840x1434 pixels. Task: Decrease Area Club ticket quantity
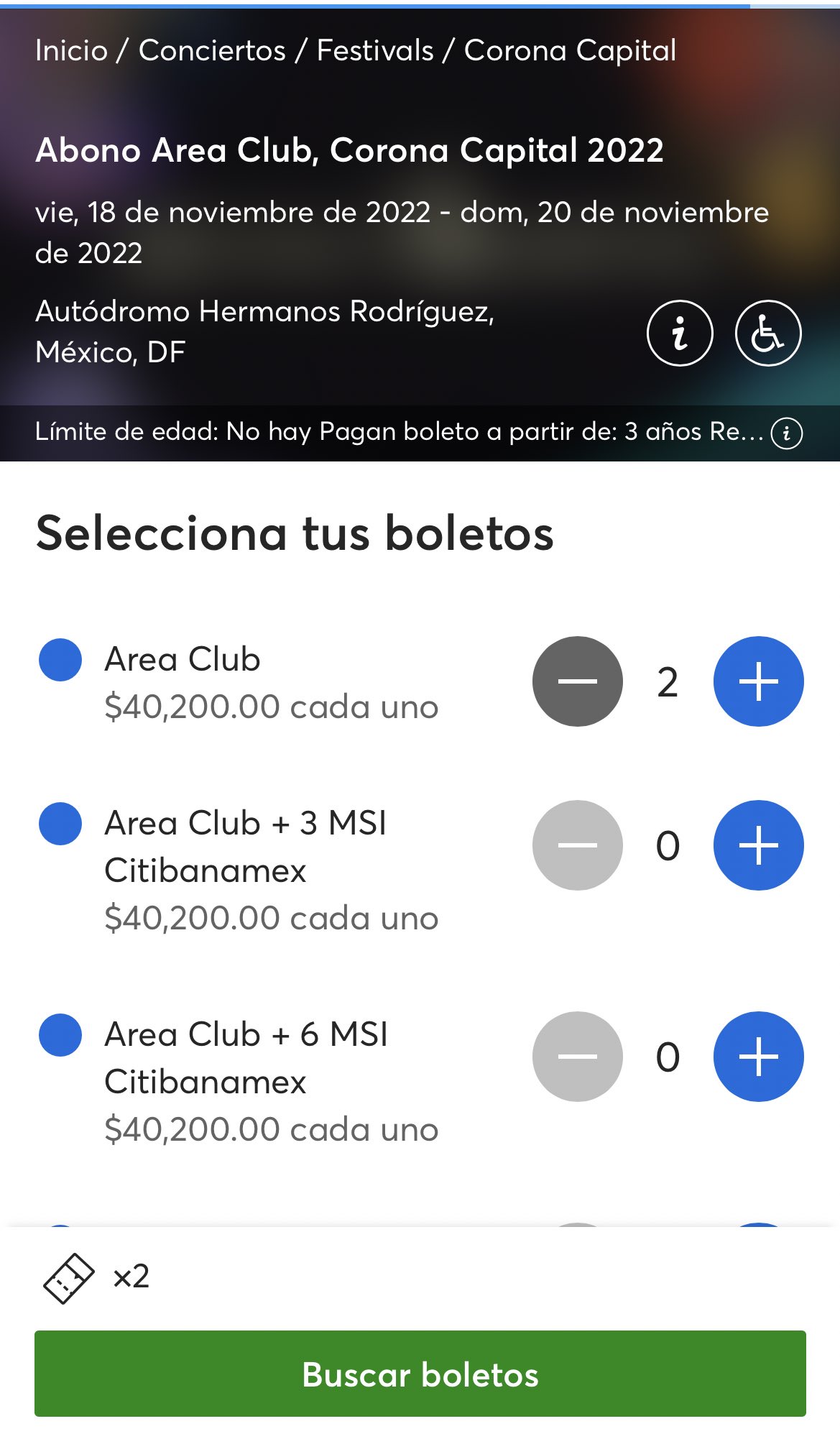point(577,681)
